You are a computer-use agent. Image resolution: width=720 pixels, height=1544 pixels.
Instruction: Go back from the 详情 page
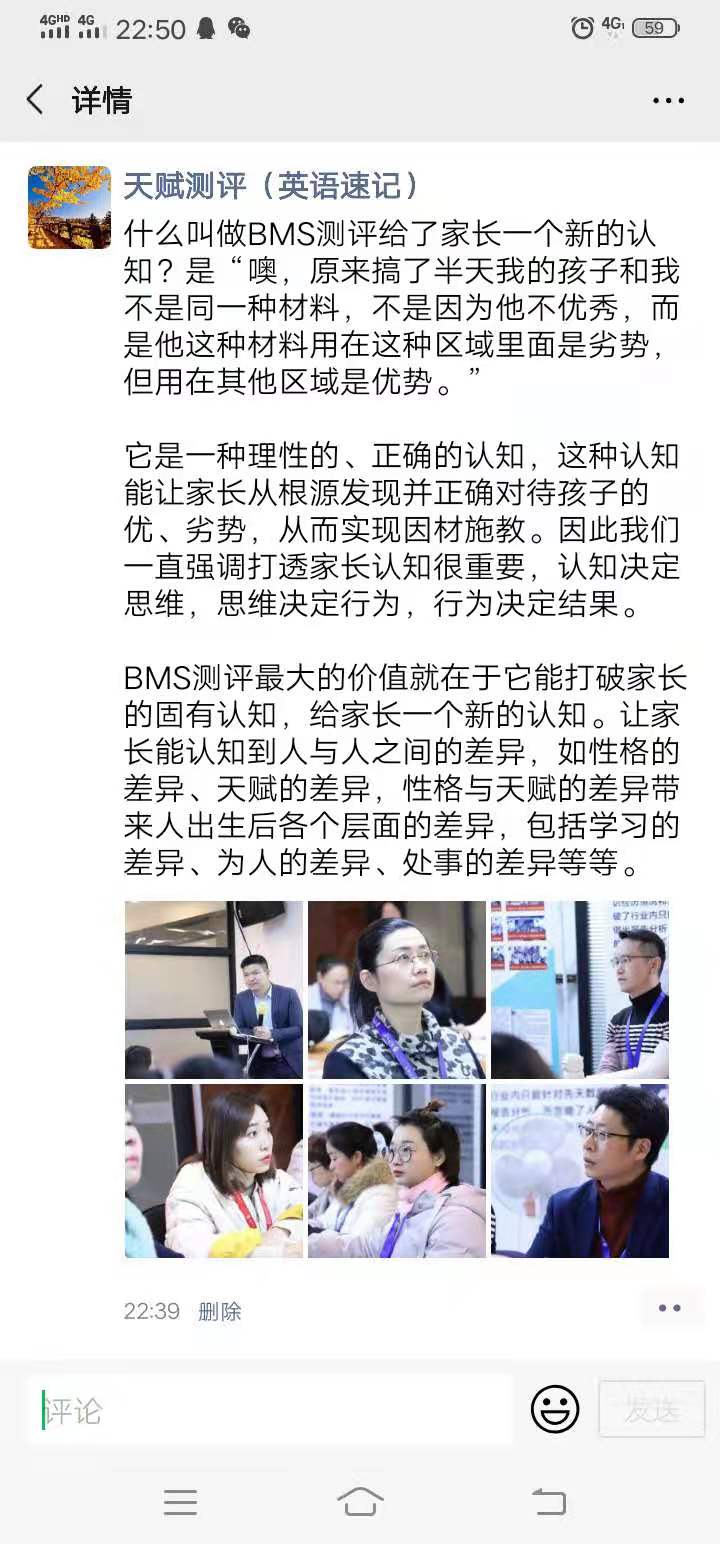tap(36, 100)
